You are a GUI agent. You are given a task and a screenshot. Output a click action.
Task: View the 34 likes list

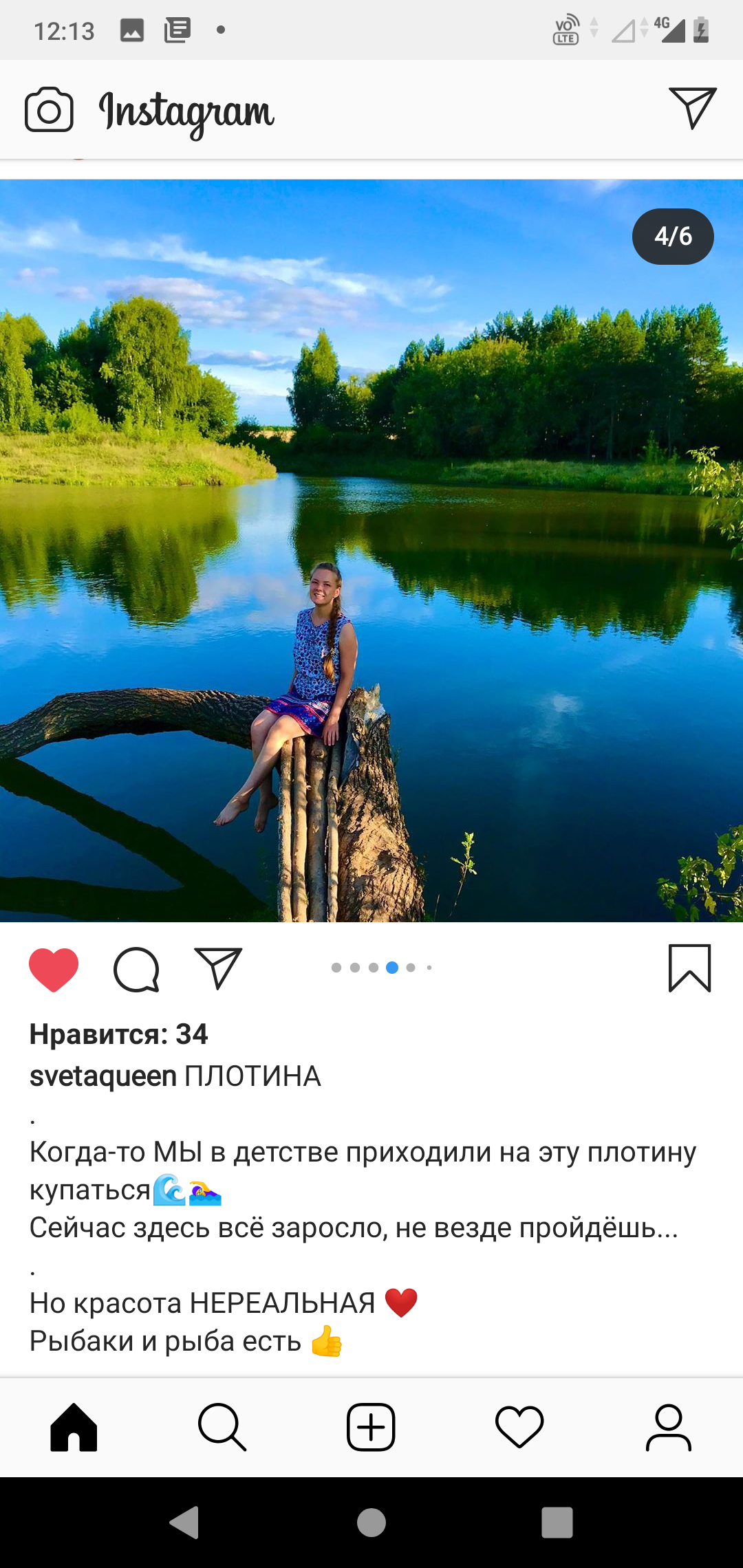click(118, 1034)
